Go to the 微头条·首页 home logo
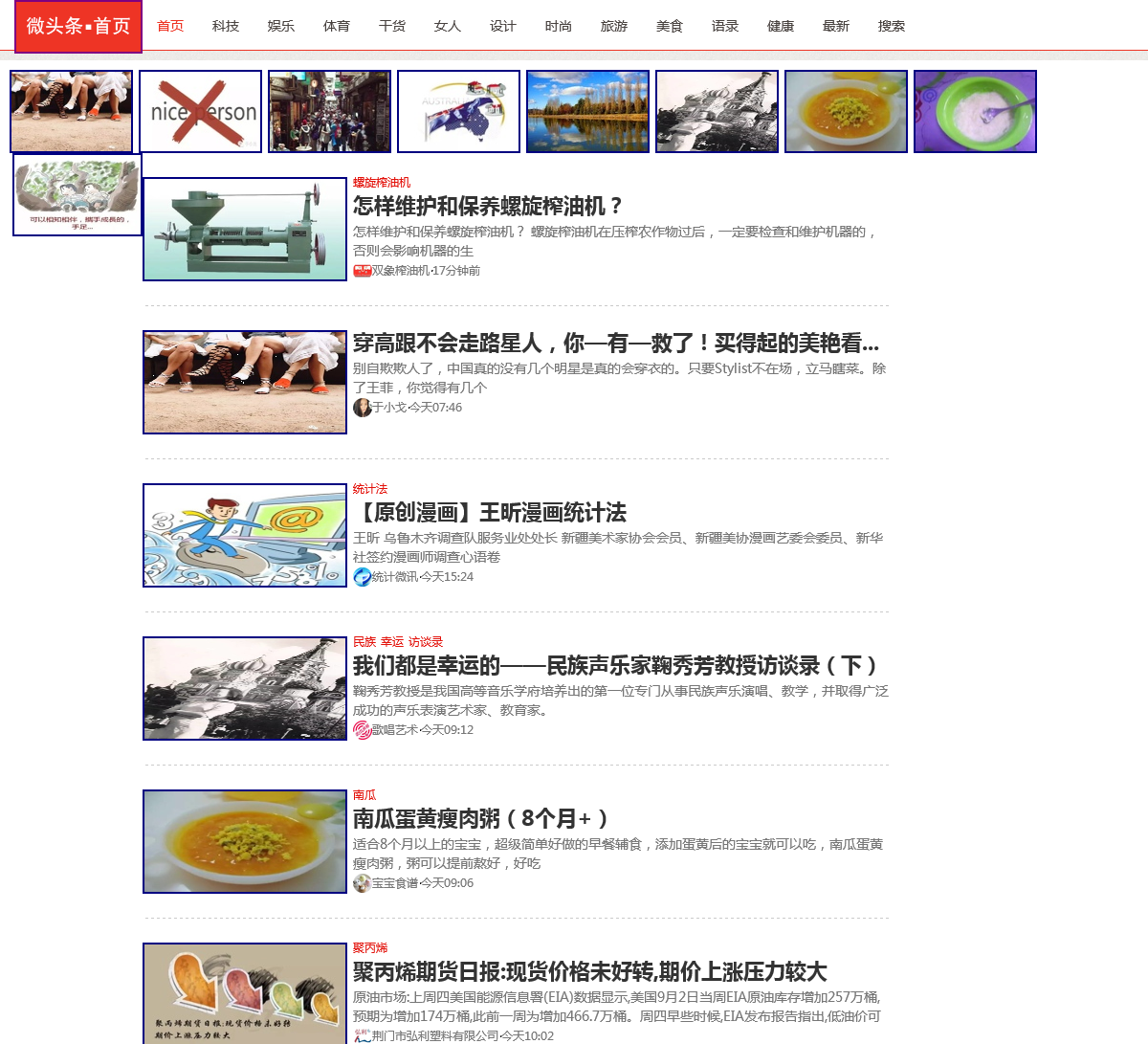 tap(78, 26)
